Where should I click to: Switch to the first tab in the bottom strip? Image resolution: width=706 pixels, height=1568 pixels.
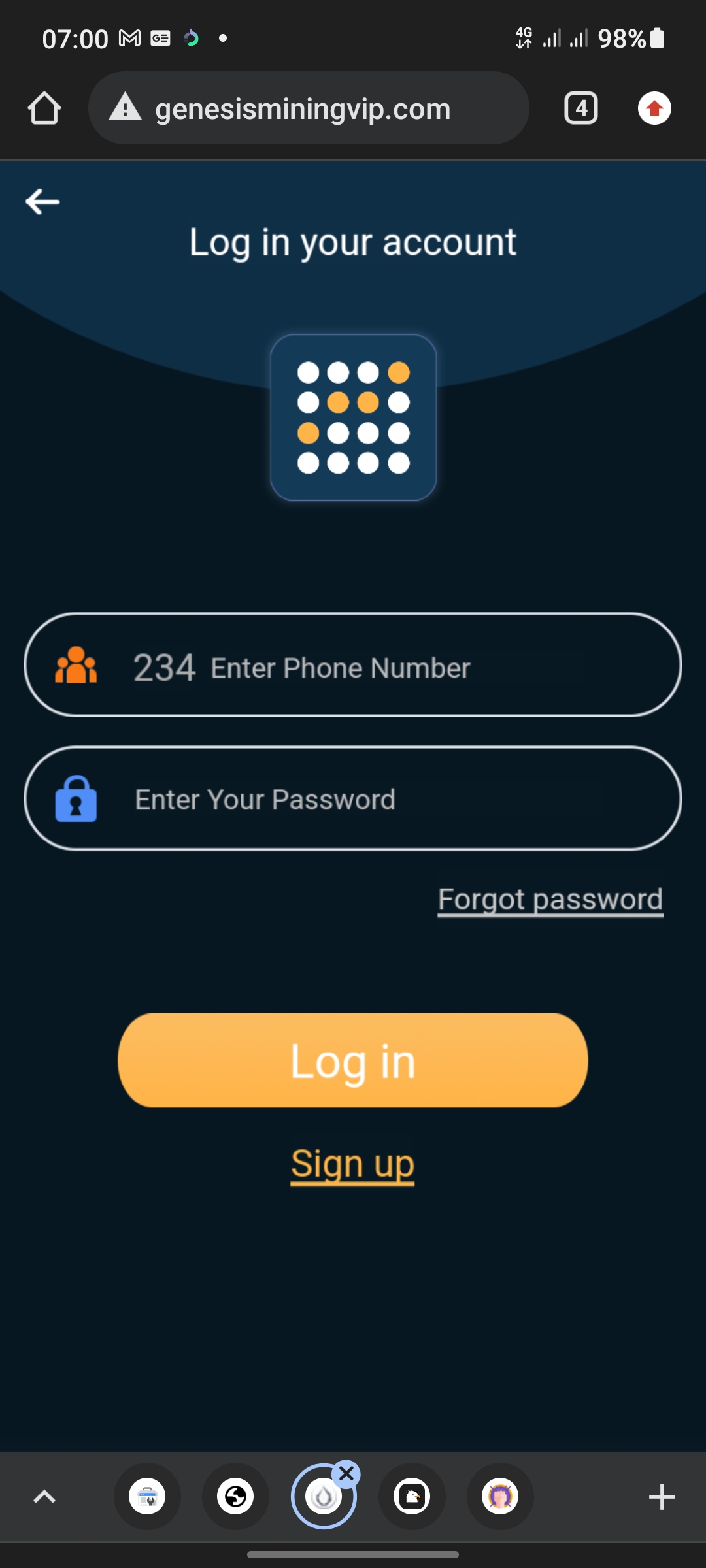pyautogui.click(x=147, y=1496)
